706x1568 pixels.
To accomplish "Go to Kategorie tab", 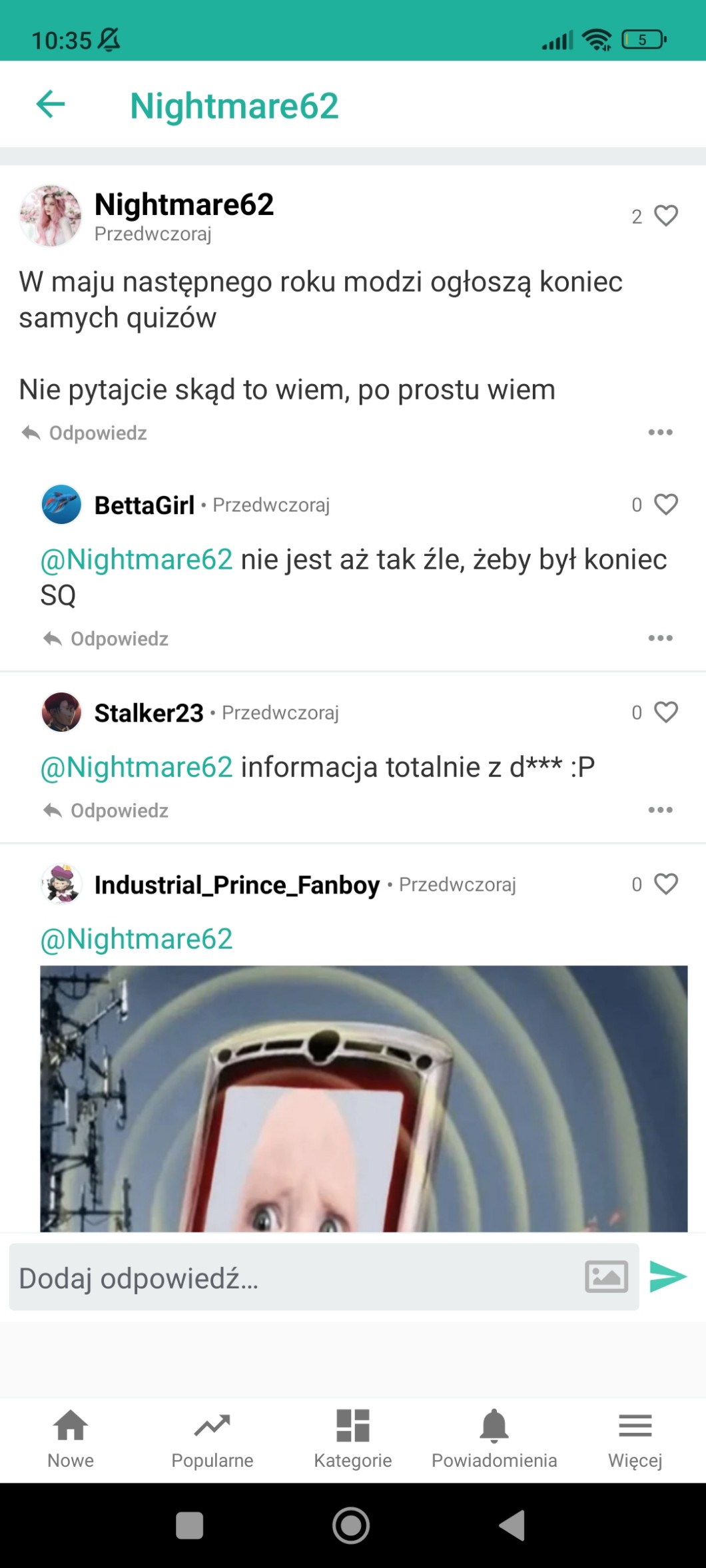I will 353,1438.
